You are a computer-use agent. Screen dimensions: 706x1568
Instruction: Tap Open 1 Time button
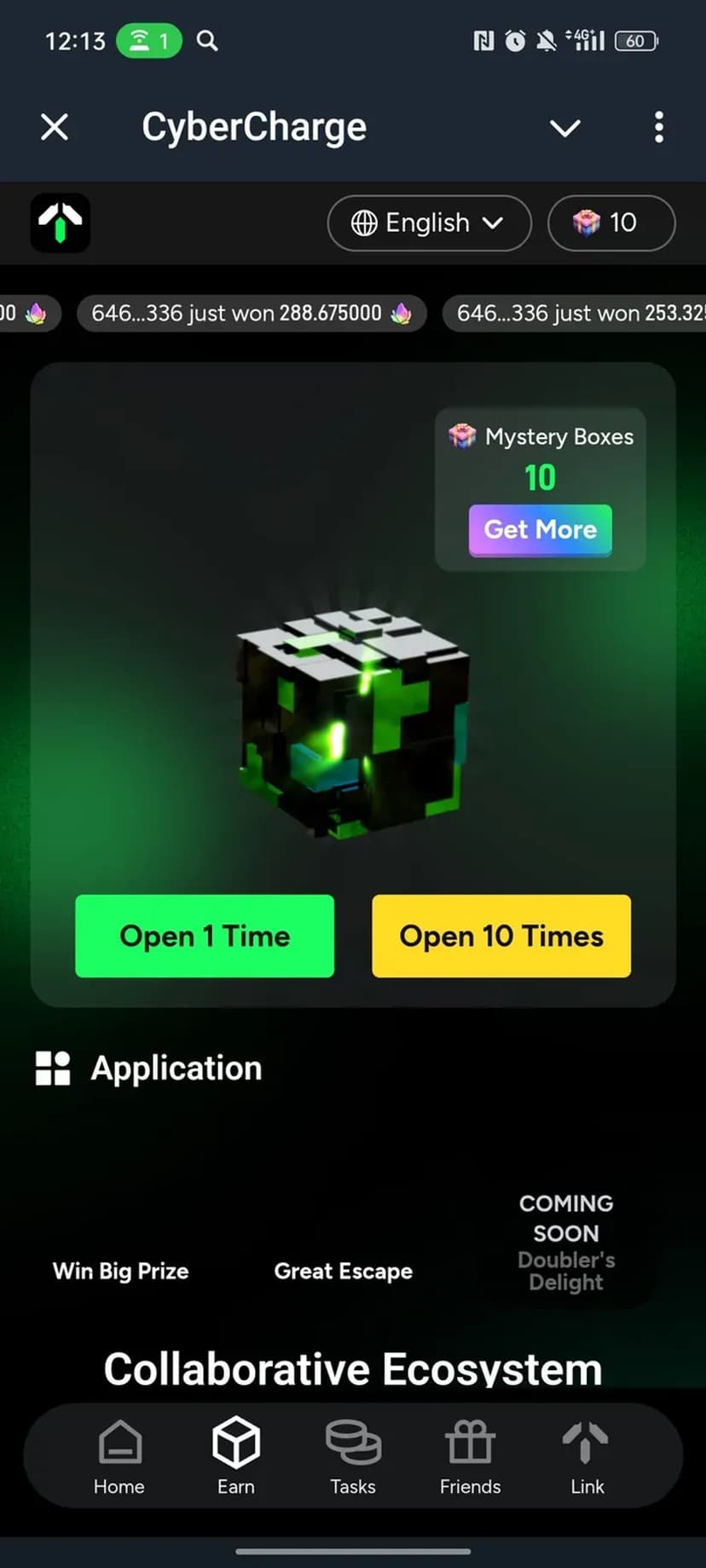pyautogui.click(x=205, y=936)
